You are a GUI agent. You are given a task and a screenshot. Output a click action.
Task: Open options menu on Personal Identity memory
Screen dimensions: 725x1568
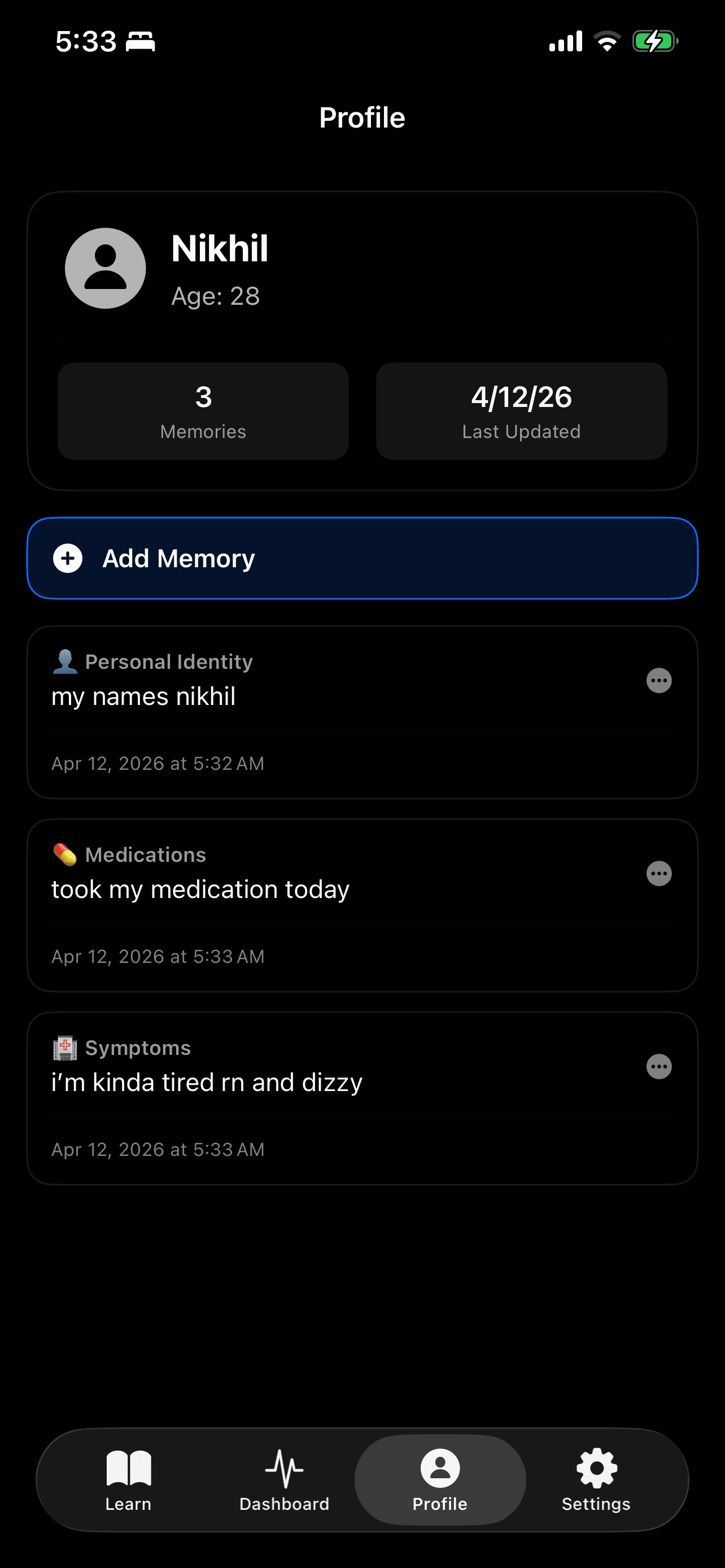[658, 681]
